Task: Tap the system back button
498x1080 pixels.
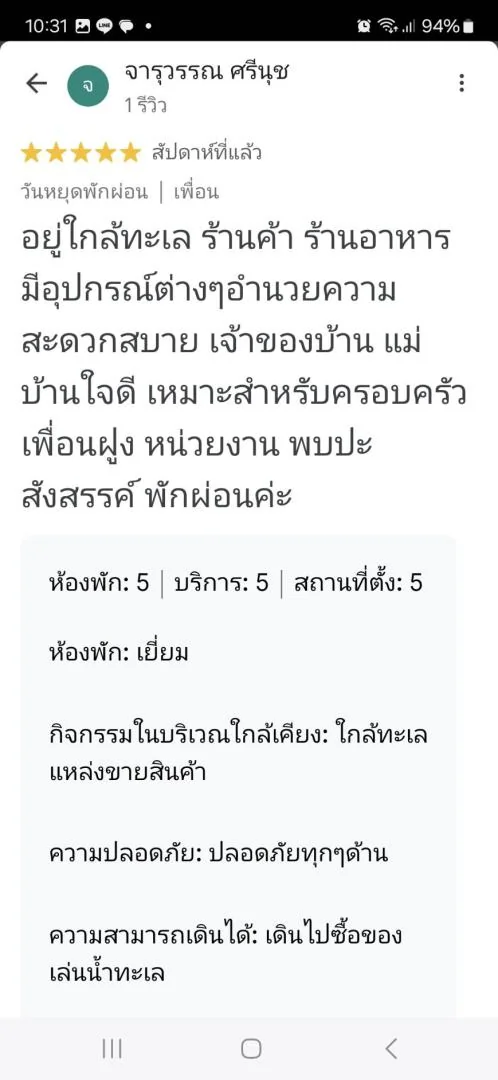Action: tap(391, 1048)
